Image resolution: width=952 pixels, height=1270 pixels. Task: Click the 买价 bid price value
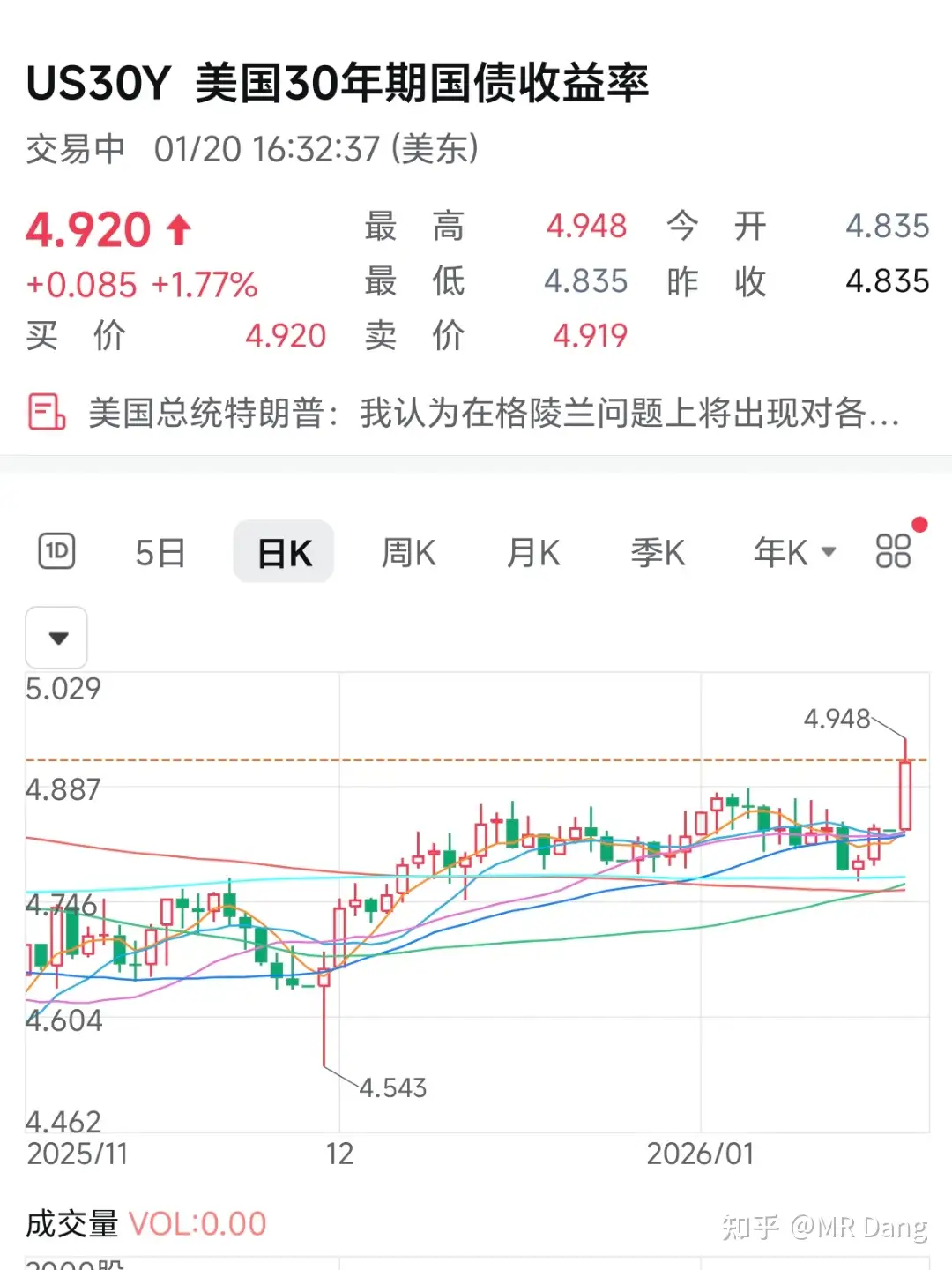pos(284,335)
